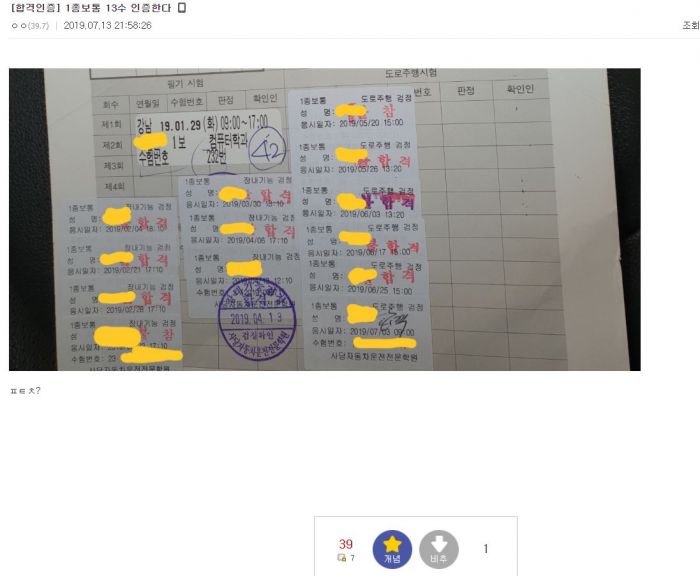The image size is (700, 576).
Task: Open the attached license exam photo
Action: point(324,219)
